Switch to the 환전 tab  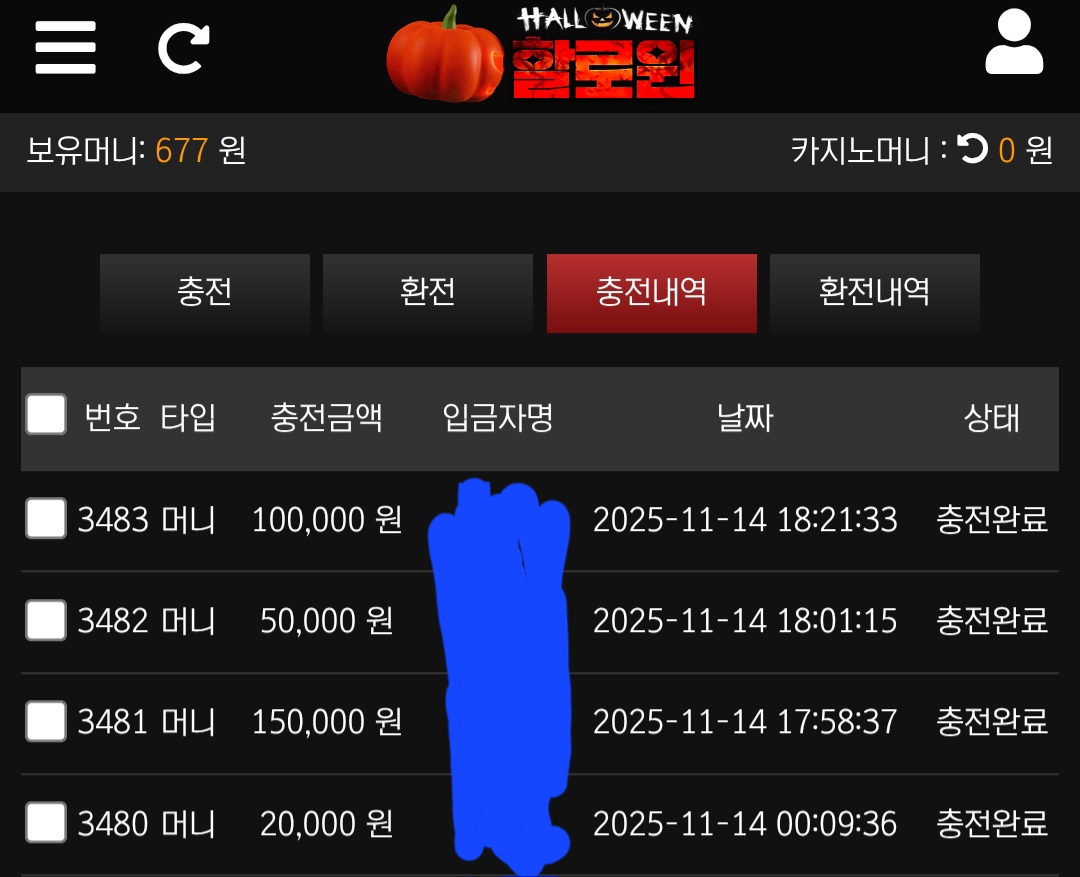[x=427, y=292]
